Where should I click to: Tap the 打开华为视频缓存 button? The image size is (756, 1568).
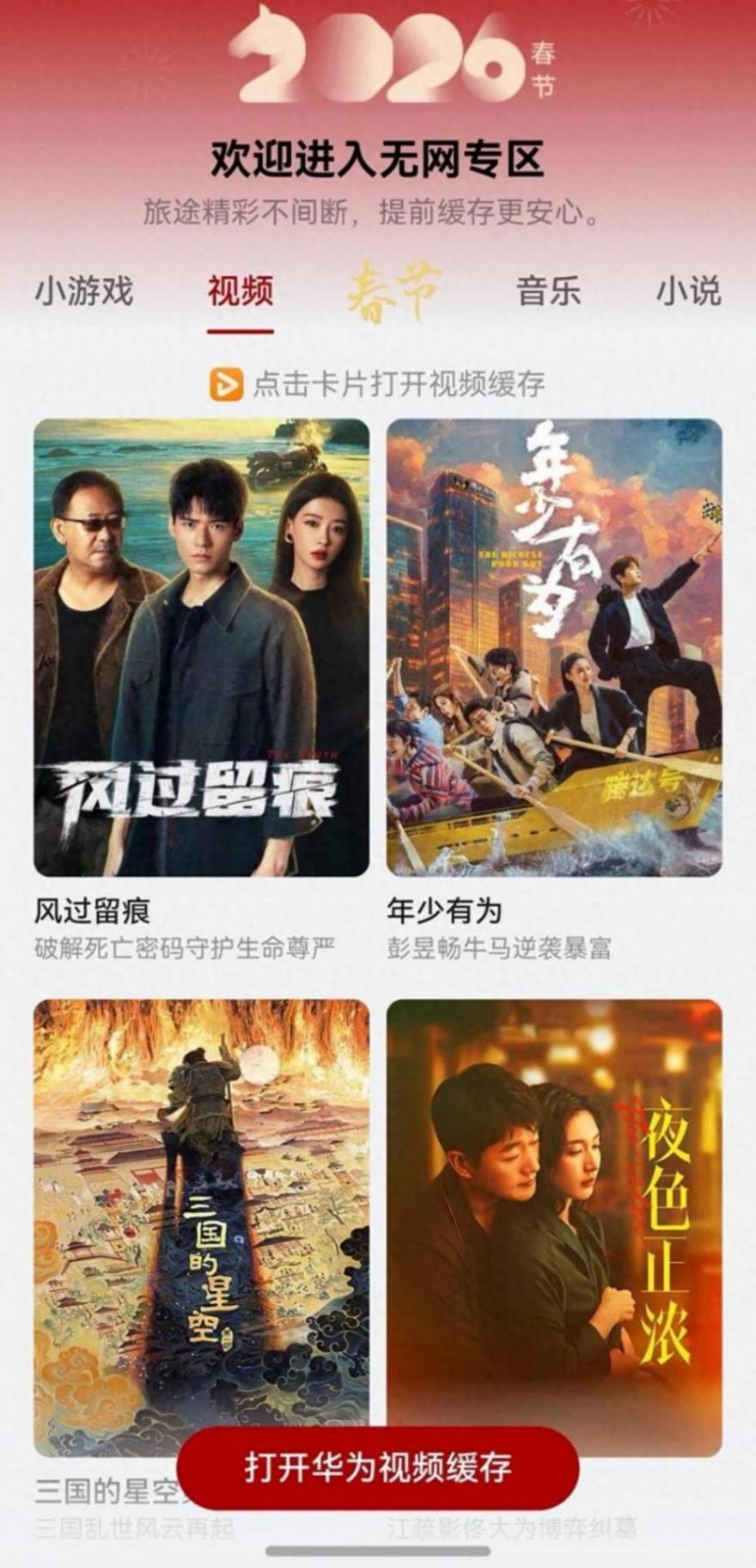pos(378,1467)
